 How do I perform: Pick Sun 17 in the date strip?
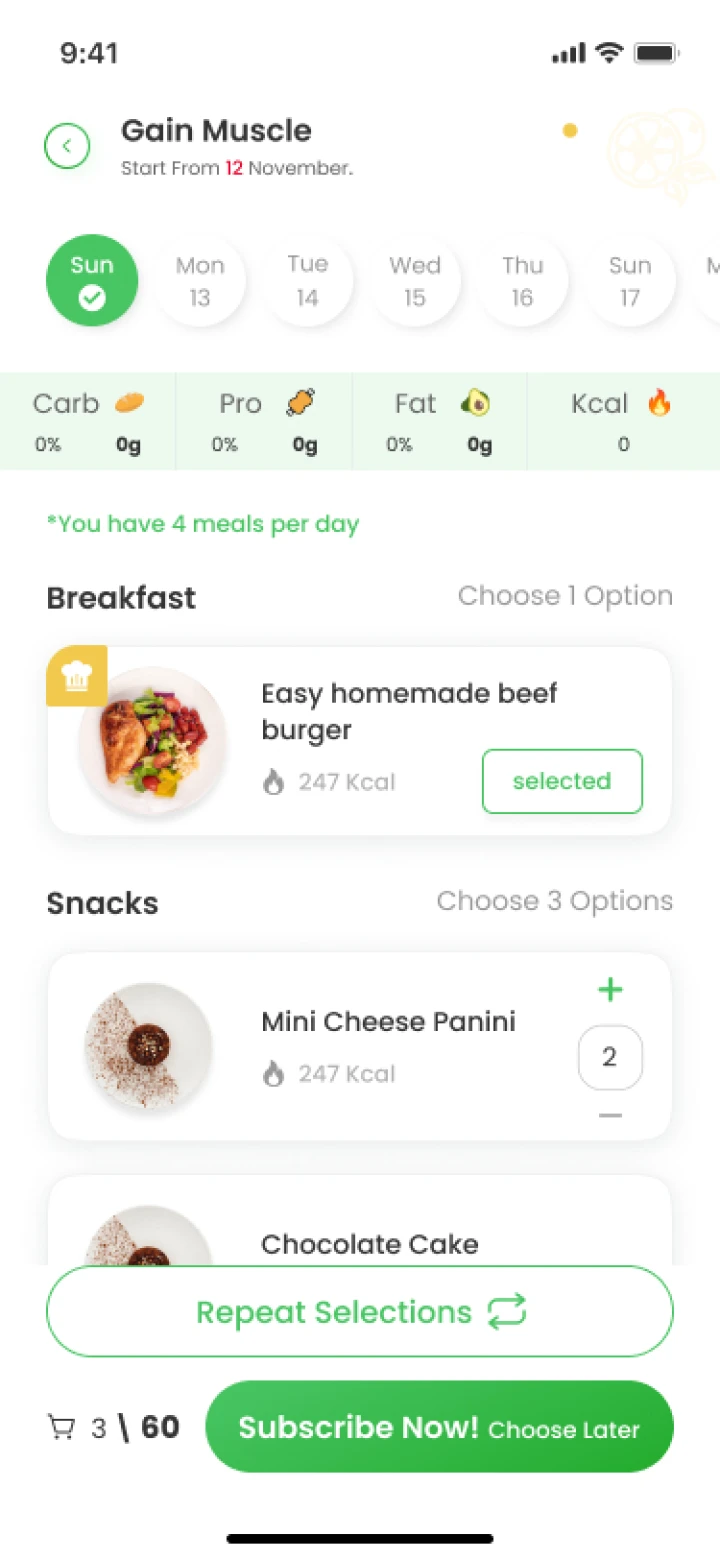pyautogui.click(x=629, y=281)
